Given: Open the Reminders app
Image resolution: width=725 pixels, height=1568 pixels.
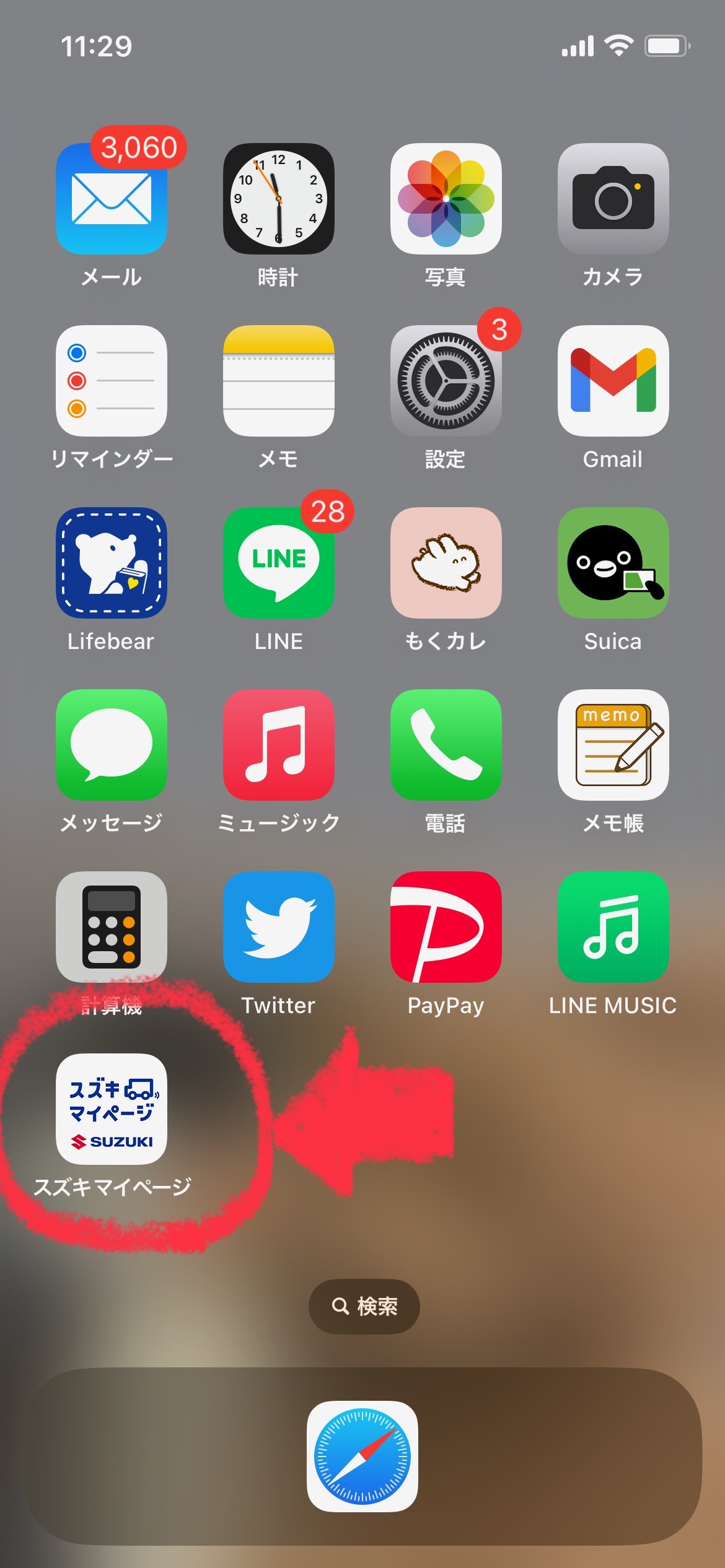Looking at the screenshot, I should coord(112,381).
